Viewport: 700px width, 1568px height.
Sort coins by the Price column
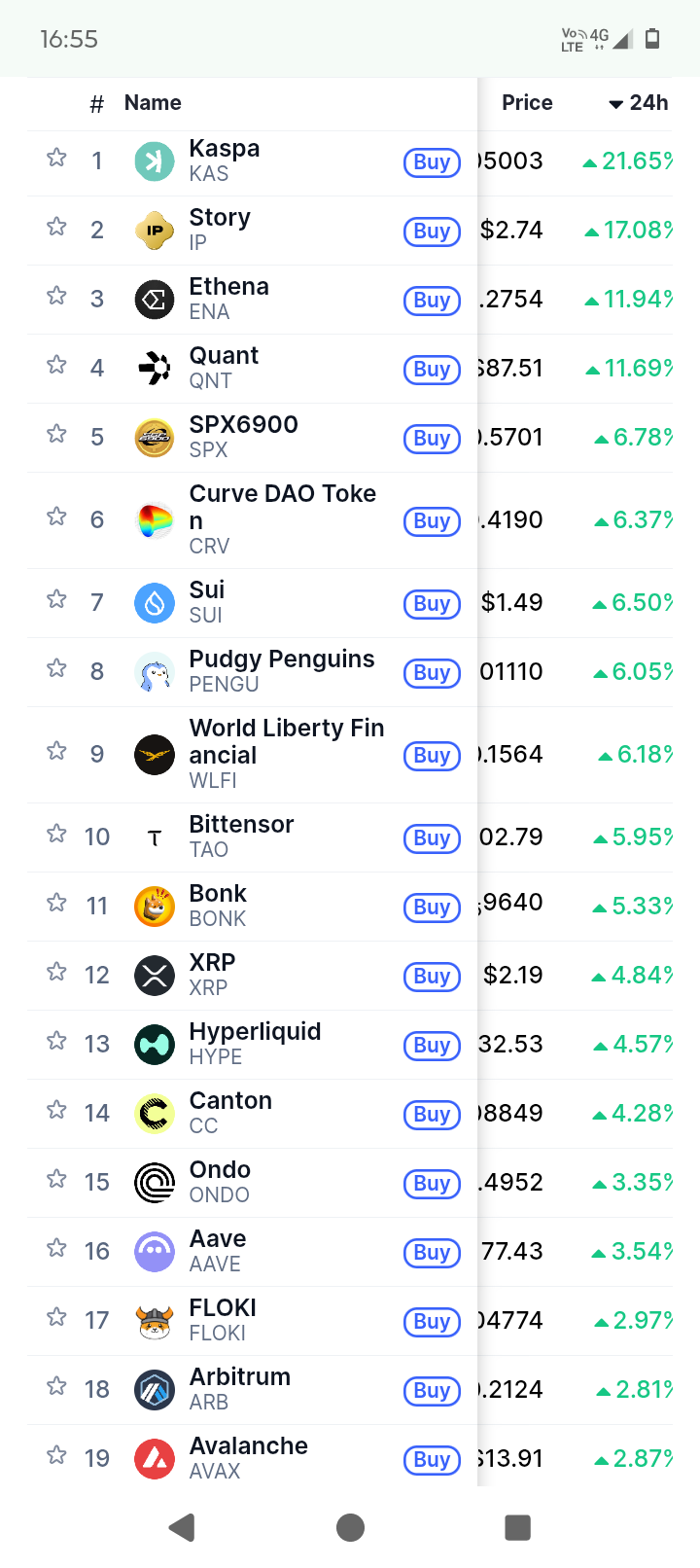coord(527,103)
